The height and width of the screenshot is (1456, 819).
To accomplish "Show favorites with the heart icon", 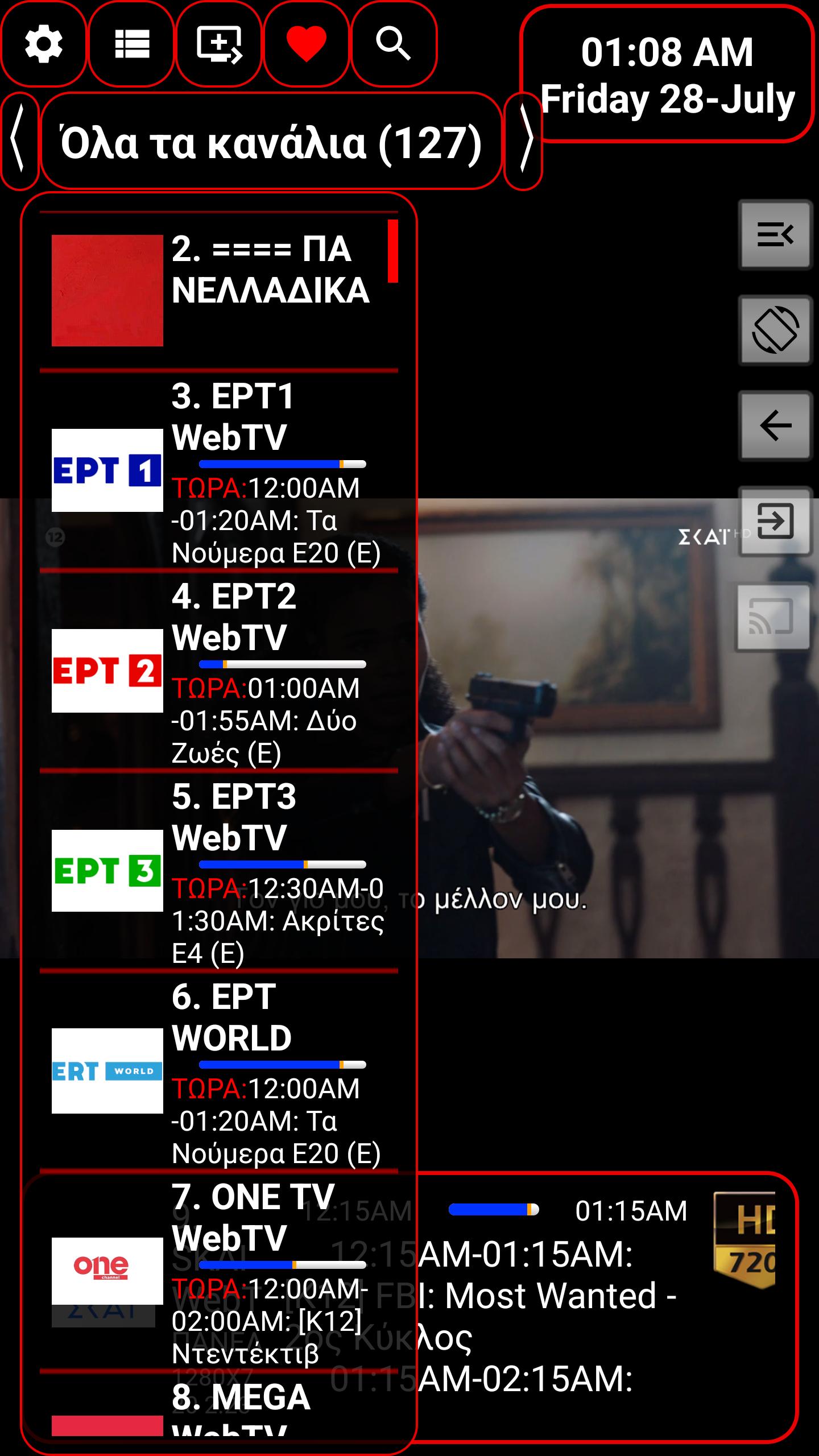I will 307,44.
